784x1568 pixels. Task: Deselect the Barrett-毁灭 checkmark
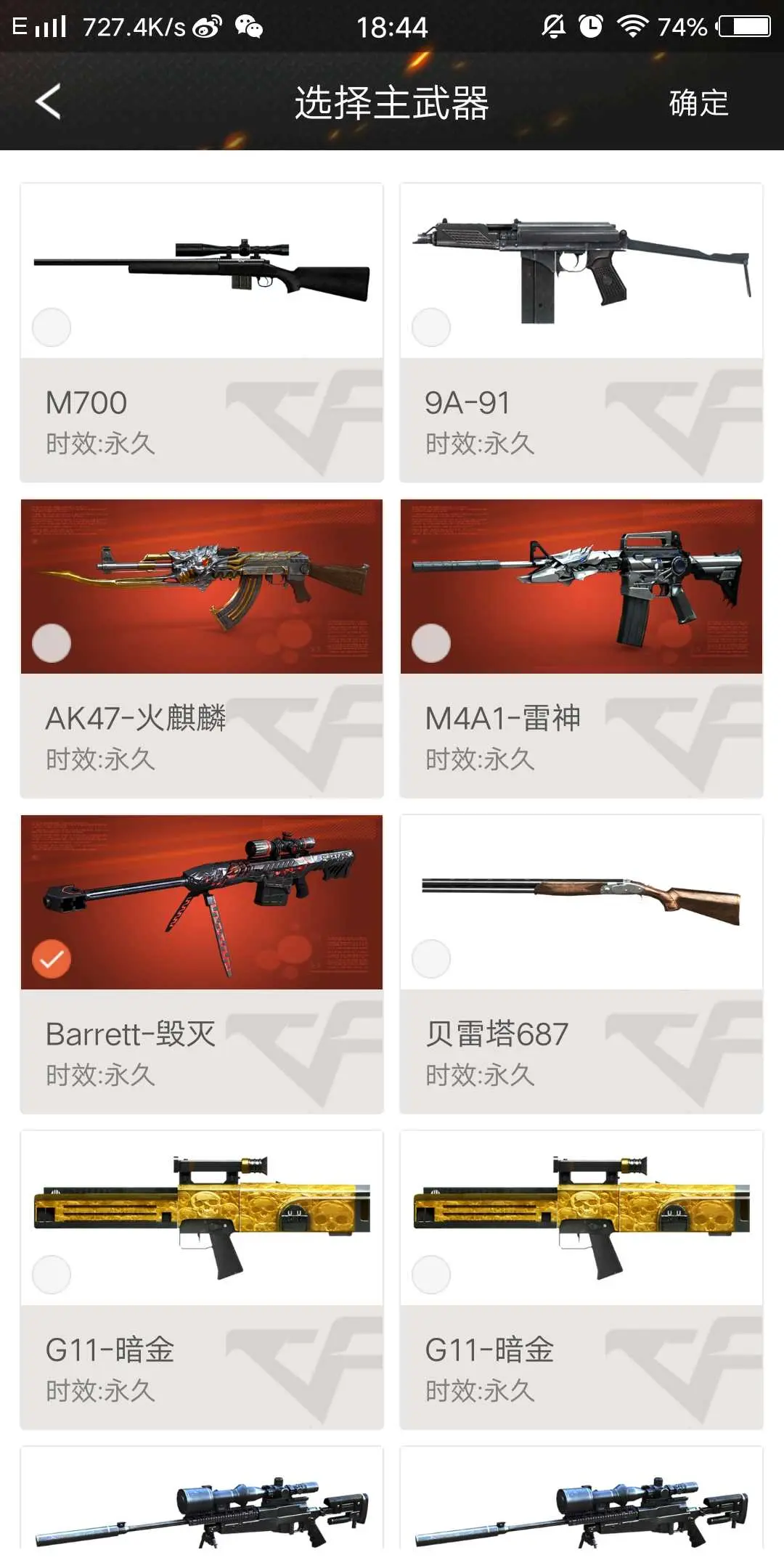click(52, 959)
